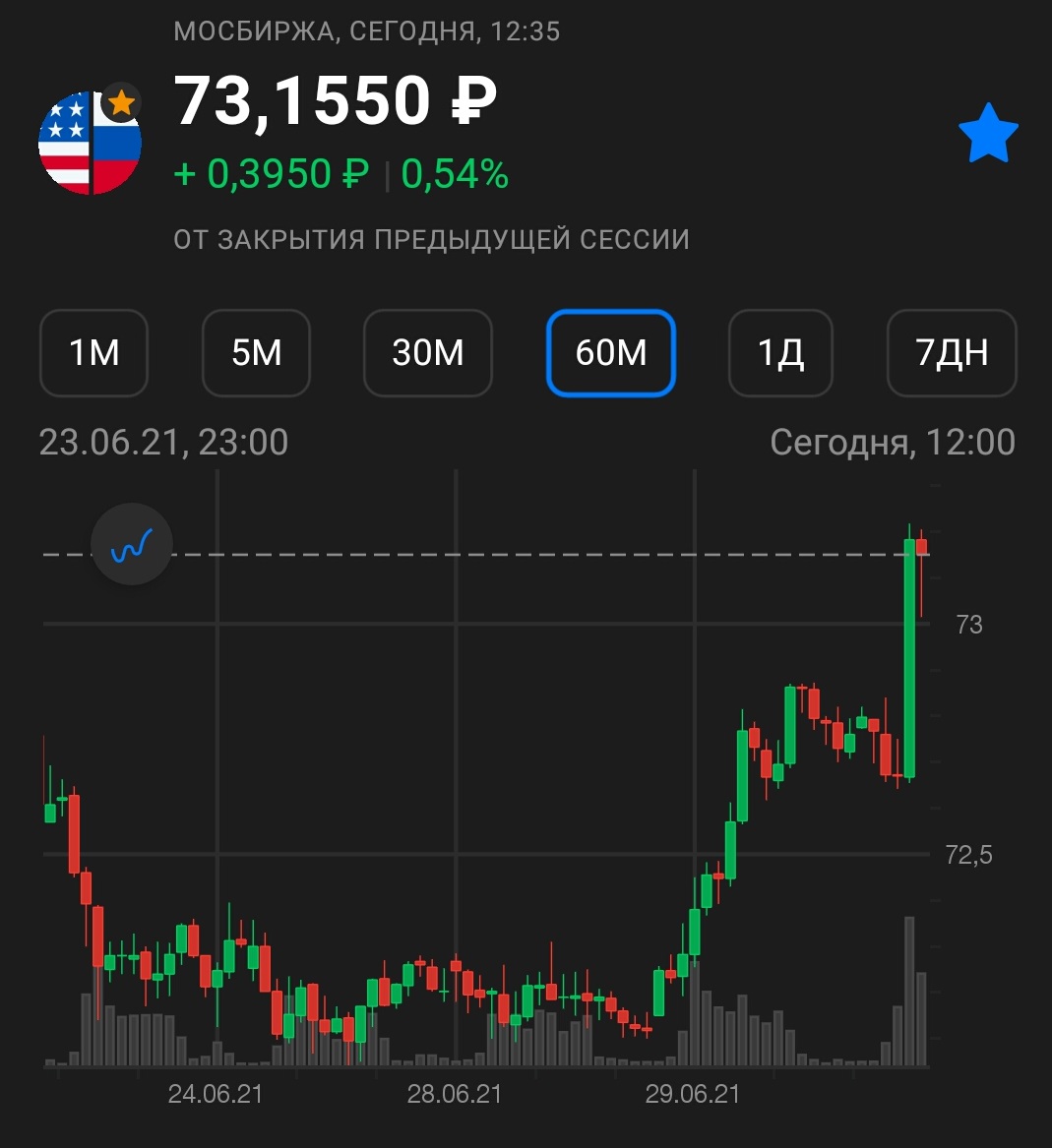Choose the 30М timeframe
Viewport: 1052px width, 1148px height.
[428, 353]
